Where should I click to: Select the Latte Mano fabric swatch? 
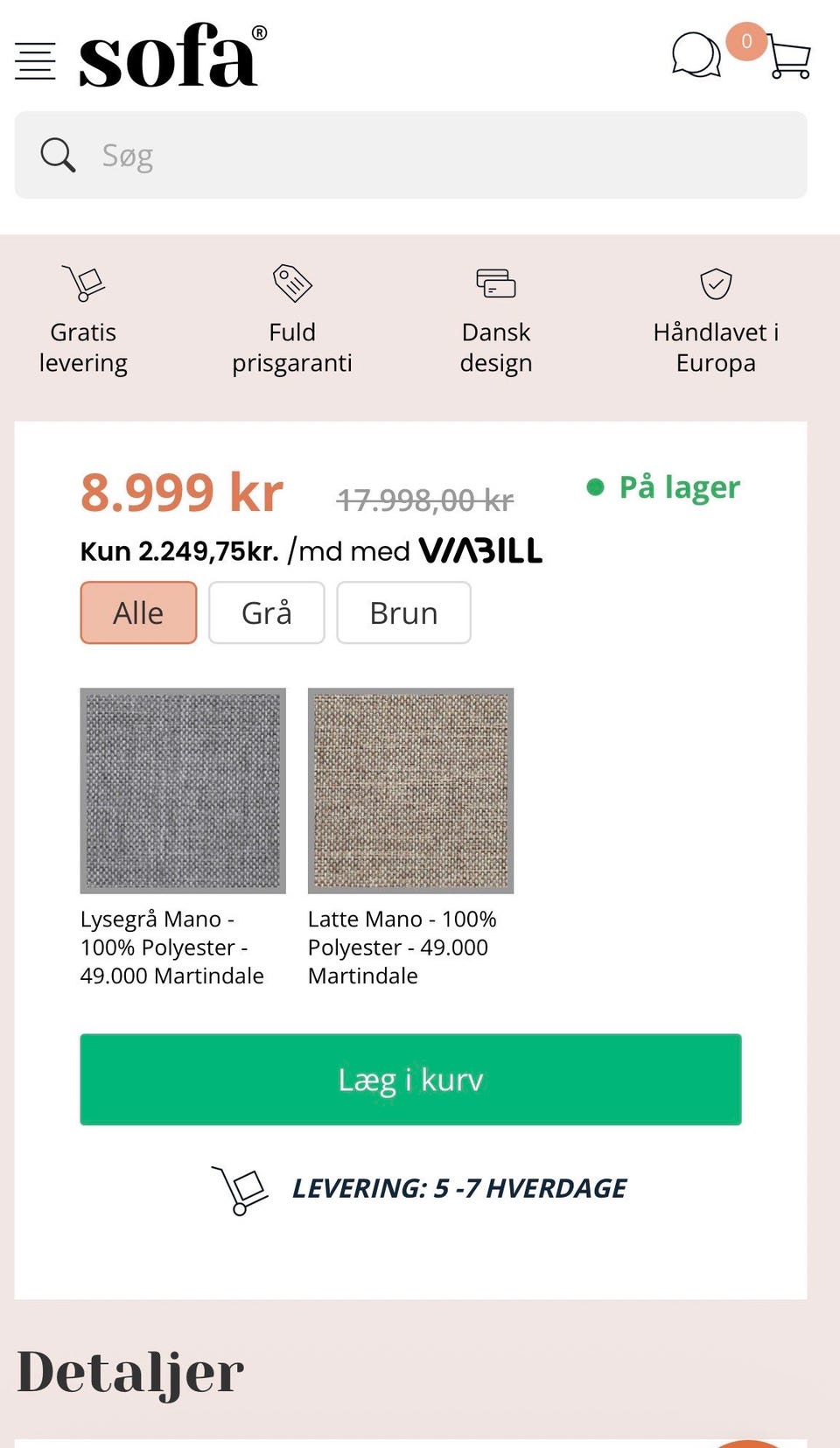(409, 790)
